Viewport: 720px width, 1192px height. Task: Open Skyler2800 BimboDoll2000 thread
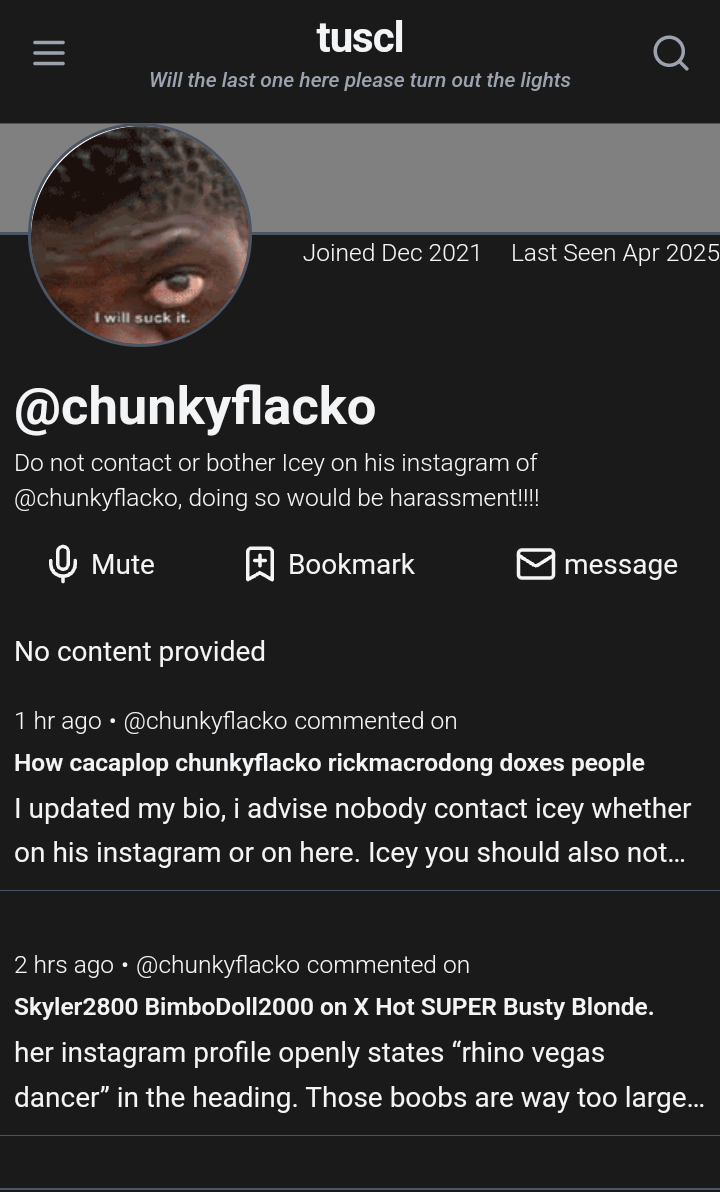tap(334, 1007)
